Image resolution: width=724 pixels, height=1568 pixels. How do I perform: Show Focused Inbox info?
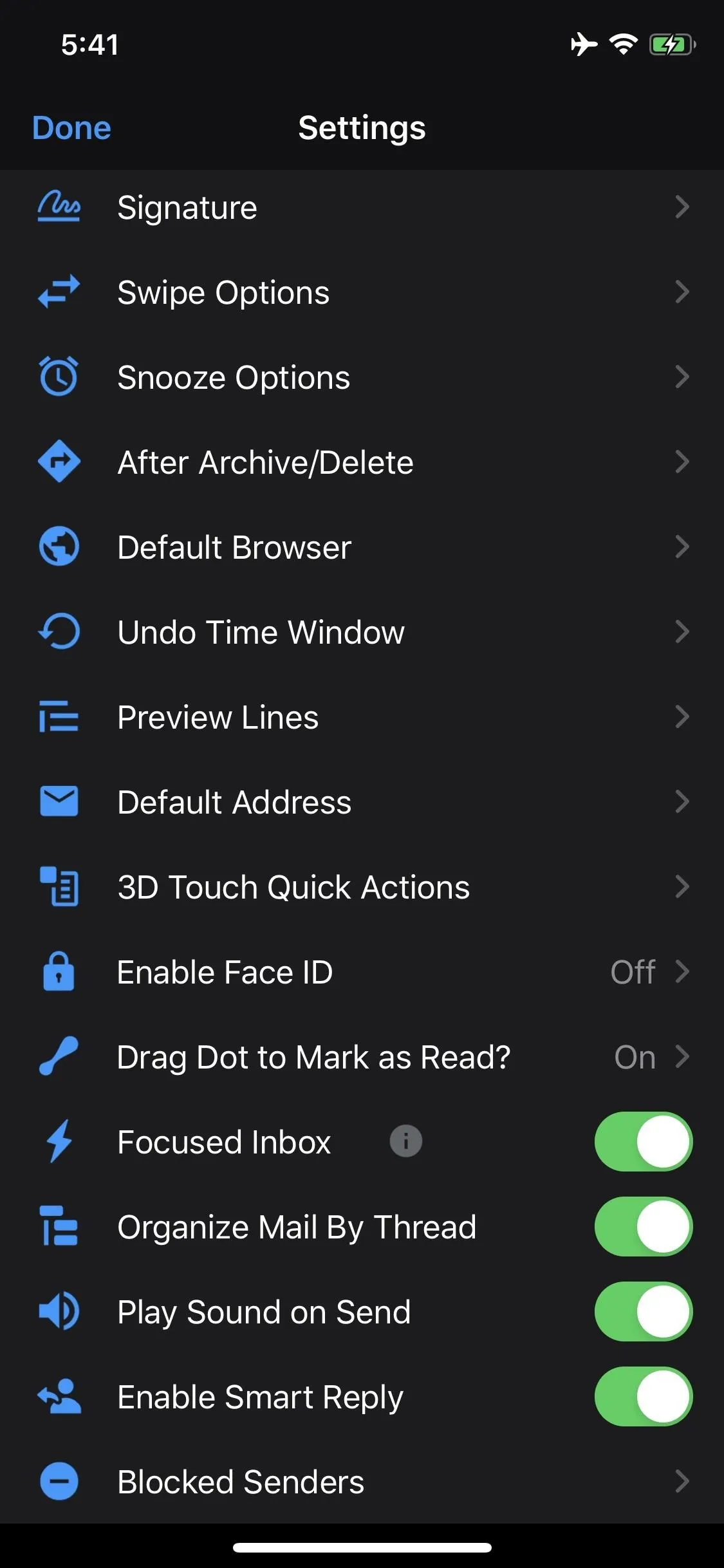tap(406, 1141)
